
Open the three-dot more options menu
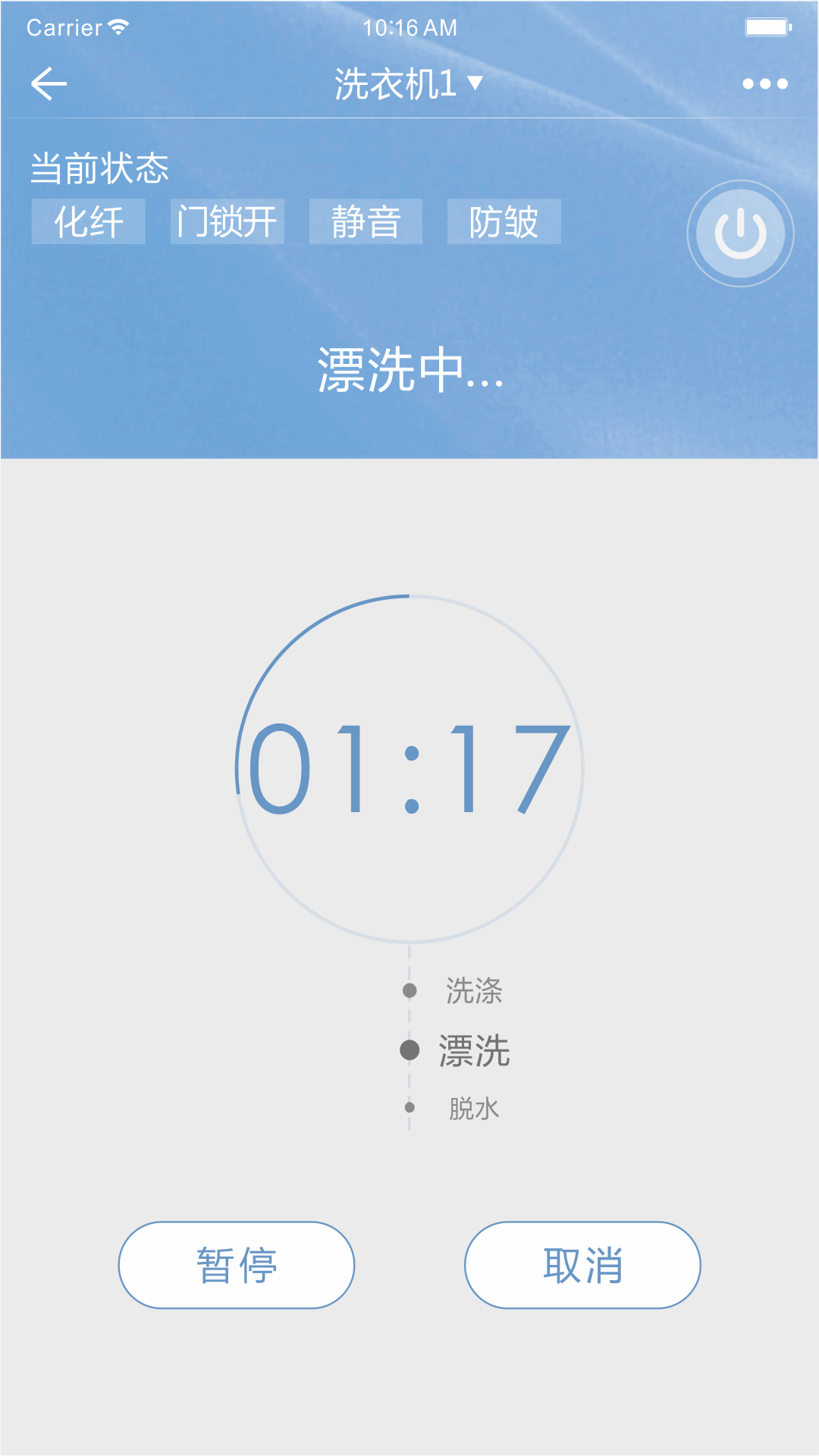coord(764,83)
